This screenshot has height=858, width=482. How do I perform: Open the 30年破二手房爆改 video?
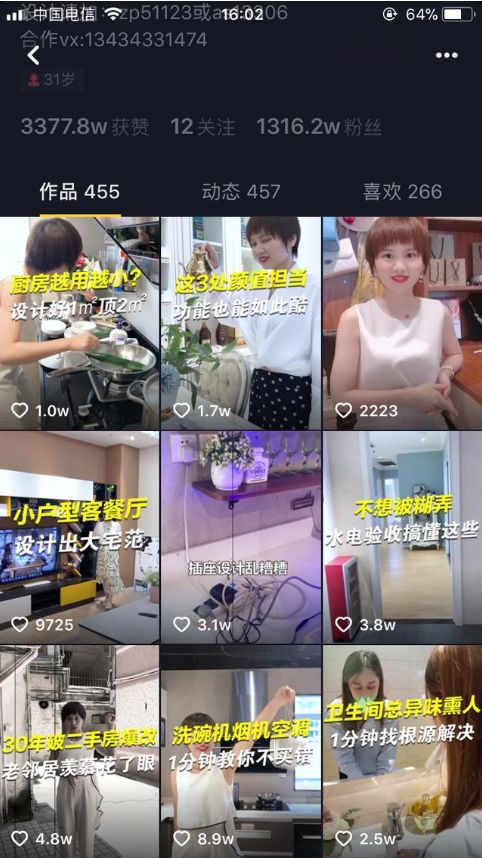[80, 751]
